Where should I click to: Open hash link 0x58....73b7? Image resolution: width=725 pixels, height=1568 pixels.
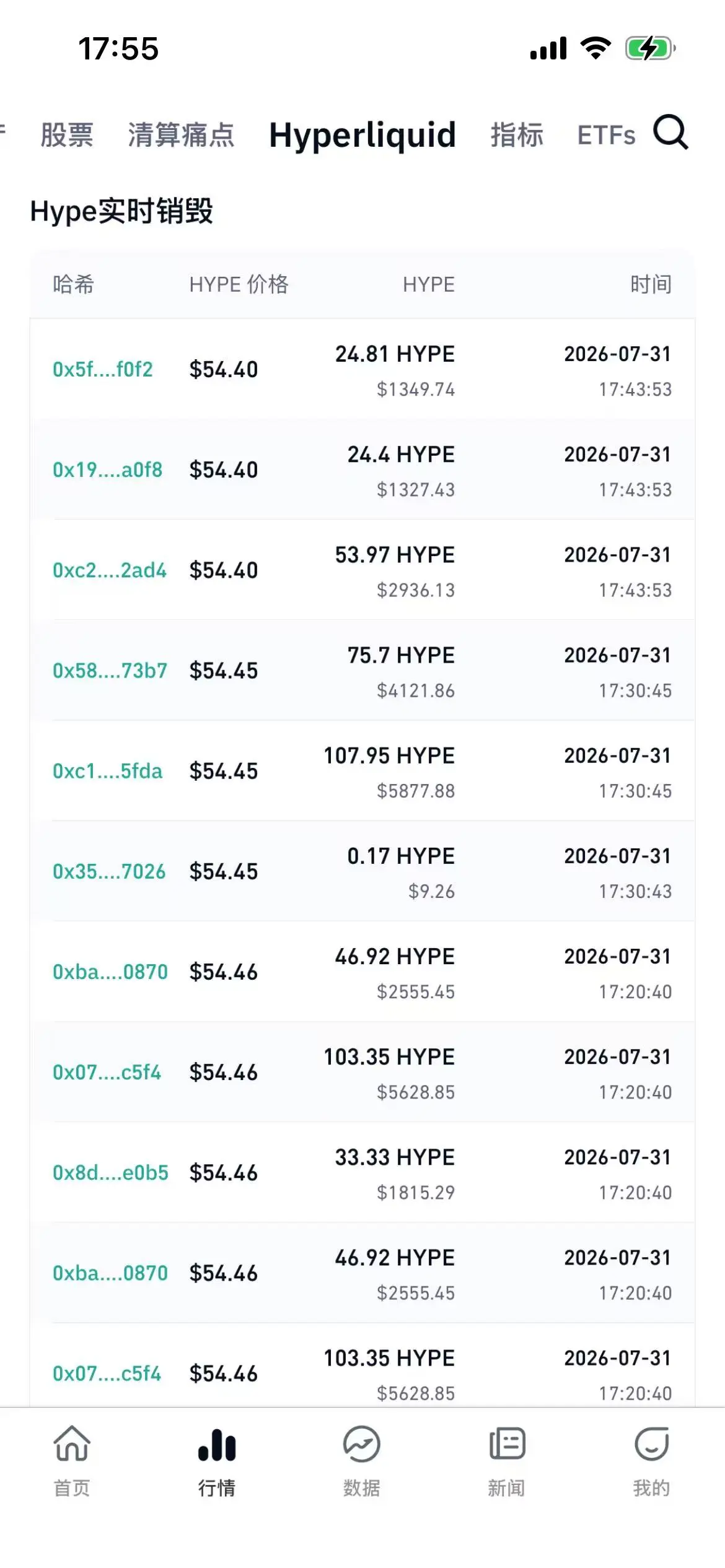[110, 671]
